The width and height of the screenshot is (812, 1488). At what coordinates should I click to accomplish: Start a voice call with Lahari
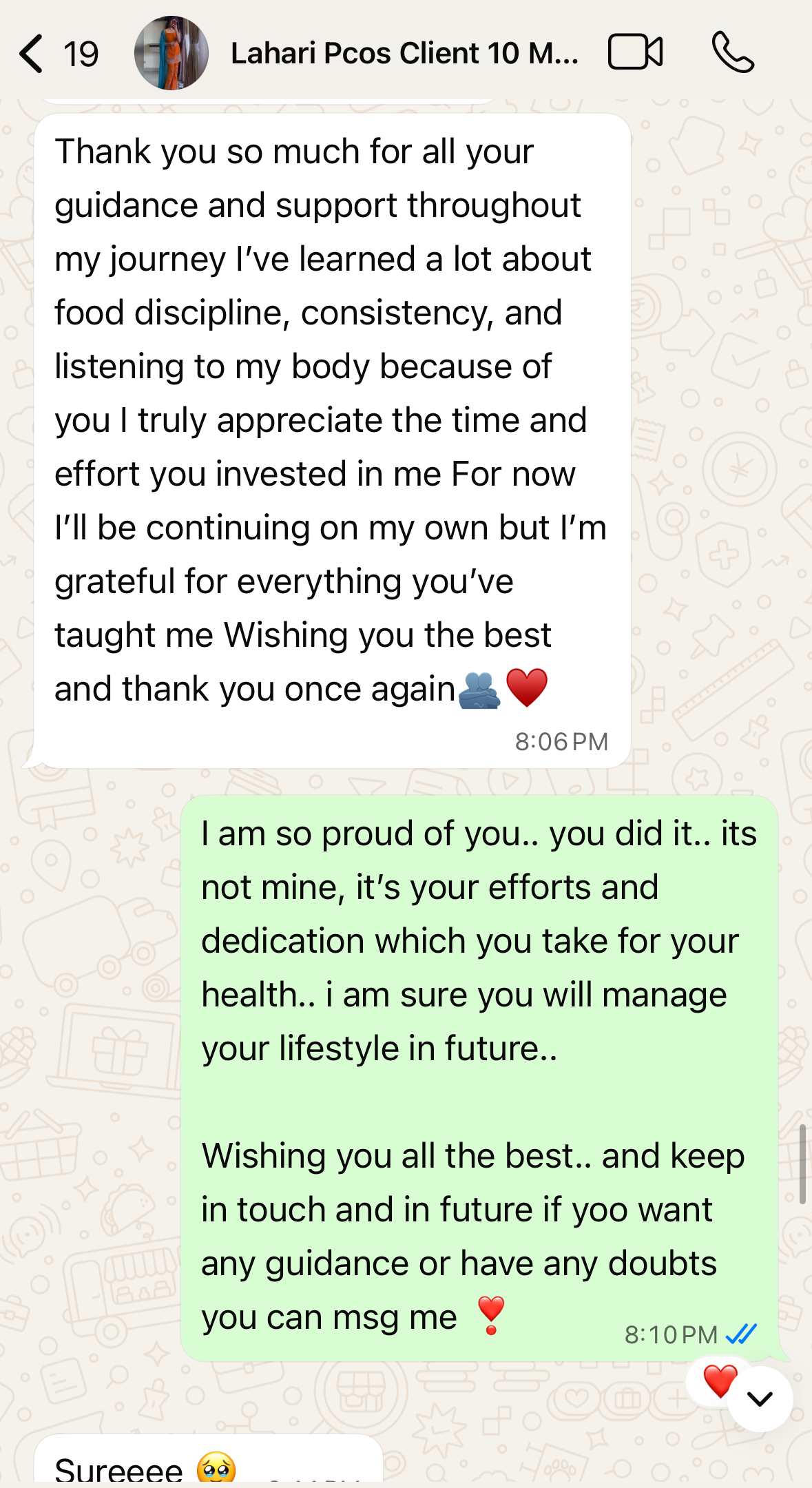[x=733, y=52]
